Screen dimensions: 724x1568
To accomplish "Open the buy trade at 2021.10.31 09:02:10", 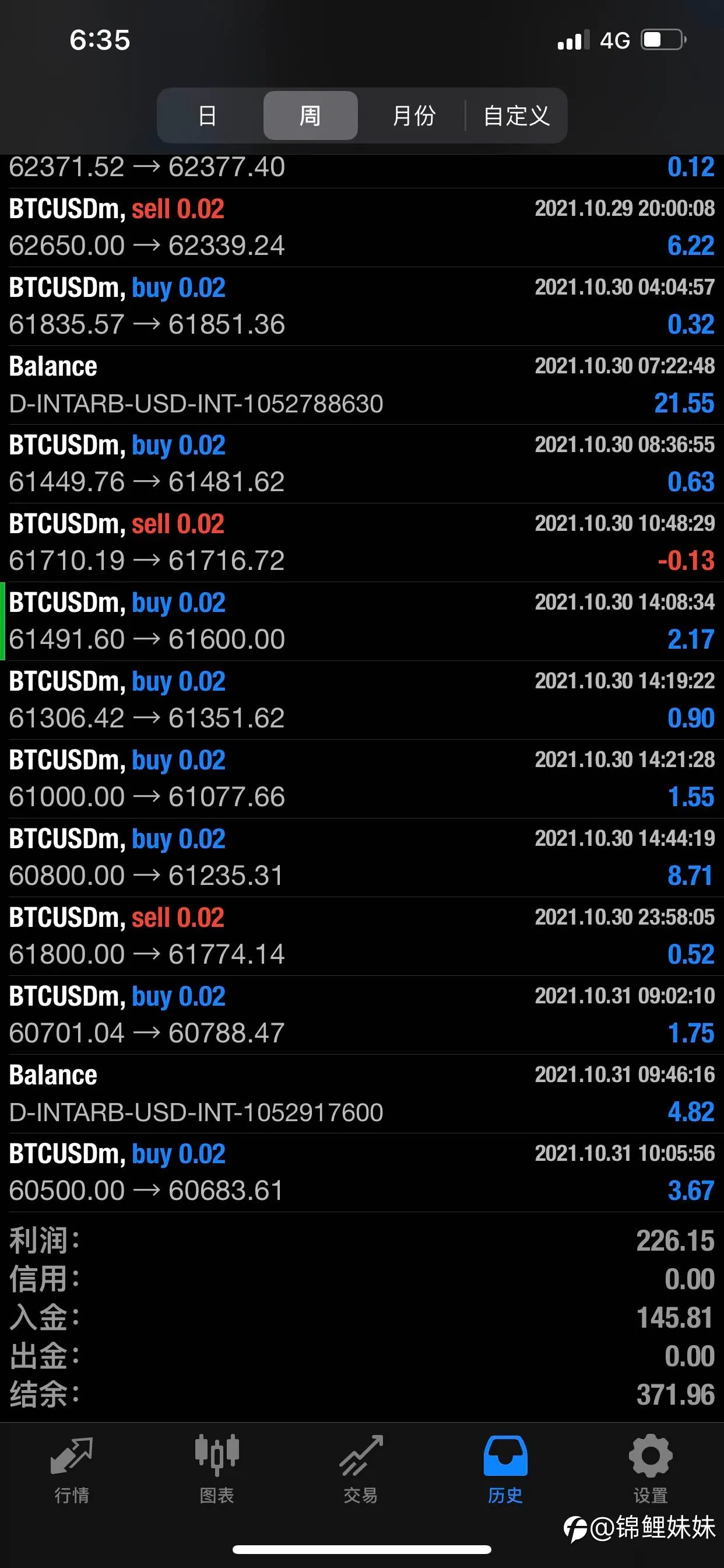I will coord(362,1014).
